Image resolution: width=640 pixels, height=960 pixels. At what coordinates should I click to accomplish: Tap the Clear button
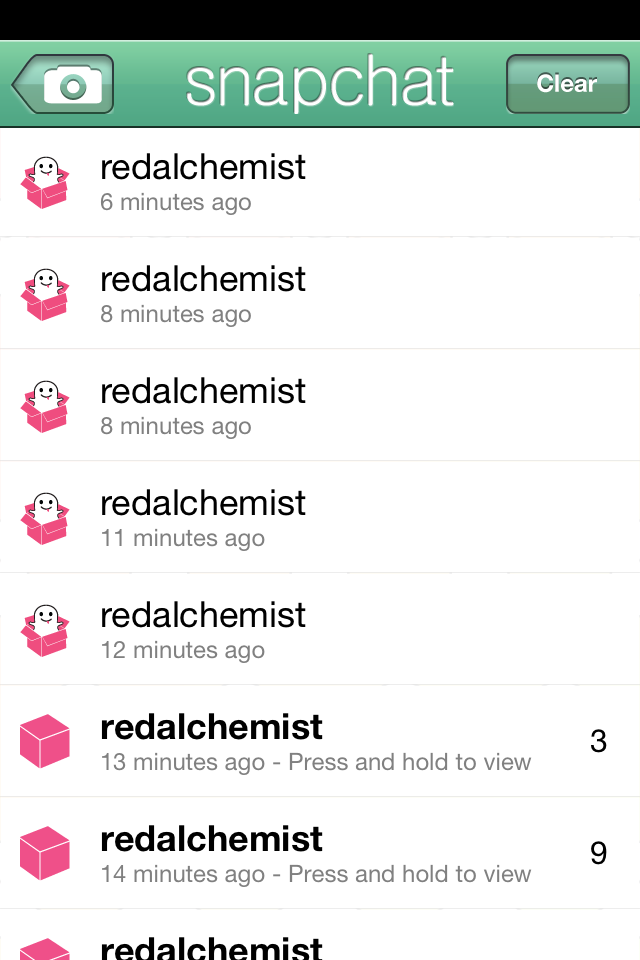point(567,84)
